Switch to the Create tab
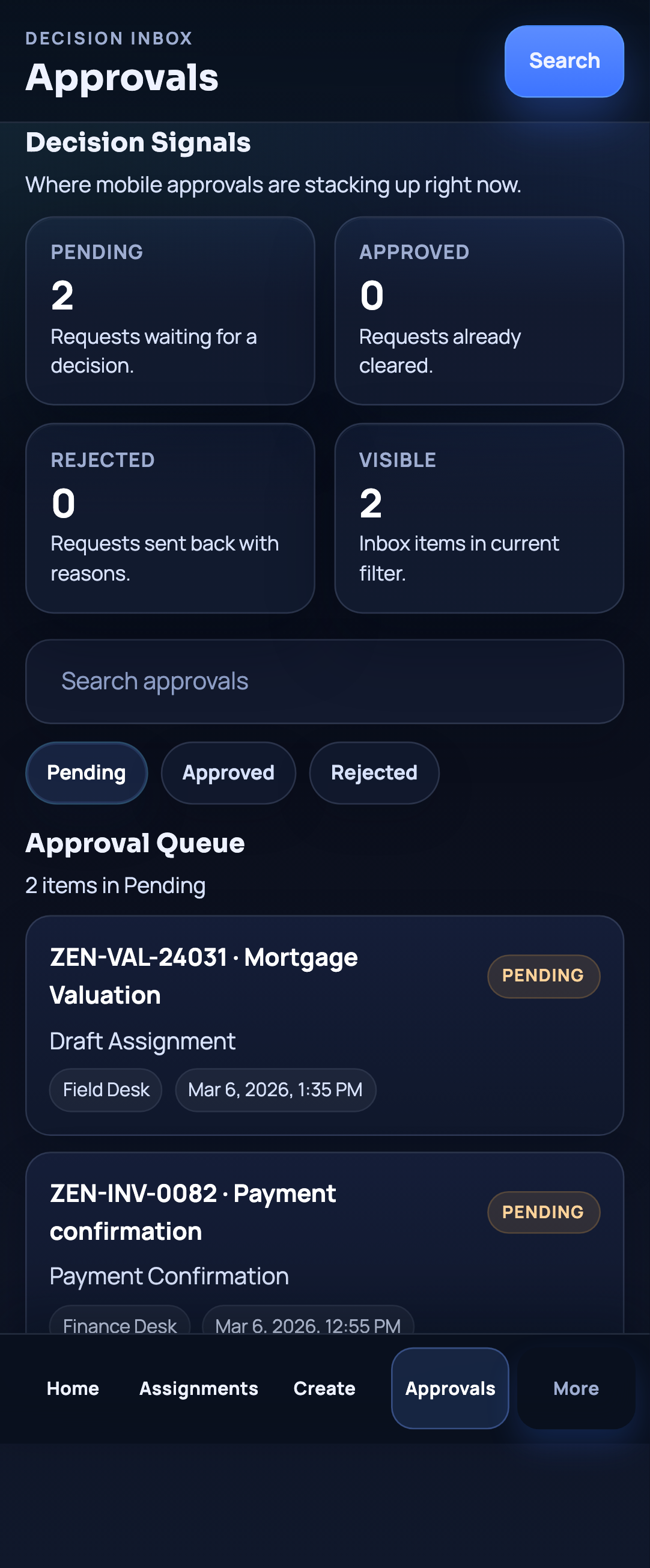The height and width of the screenshot is (1568, 650). tap(324, 1388)
